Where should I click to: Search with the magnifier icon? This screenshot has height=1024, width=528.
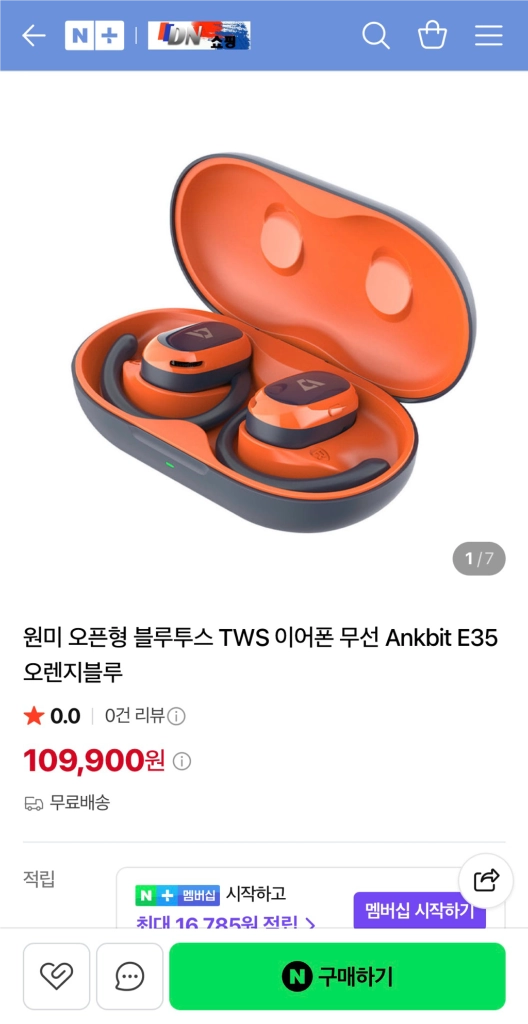376,36
